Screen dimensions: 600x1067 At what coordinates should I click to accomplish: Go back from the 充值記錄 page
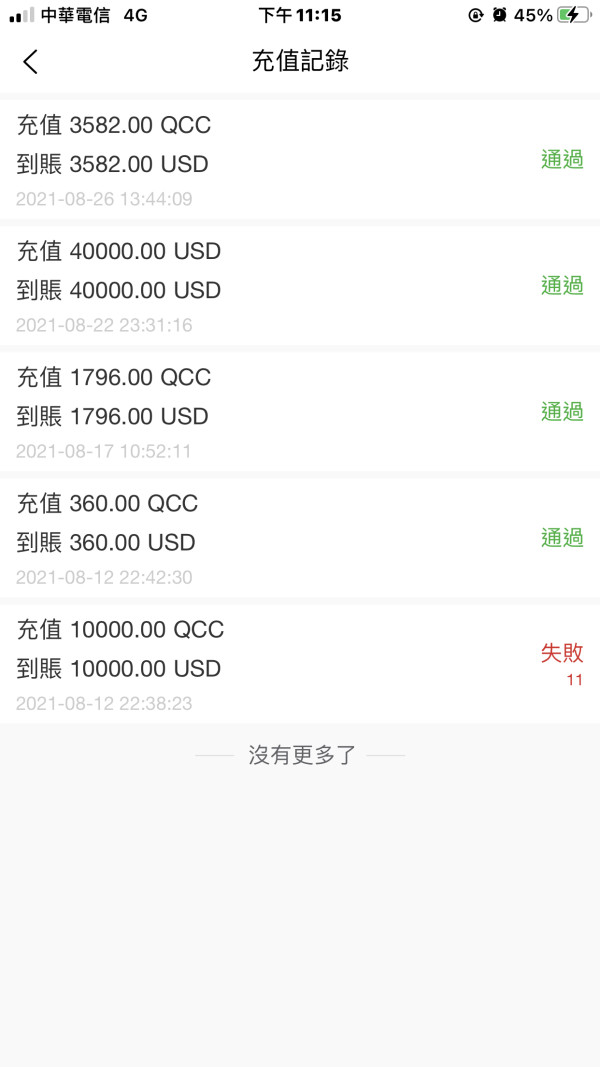point(30,61)
